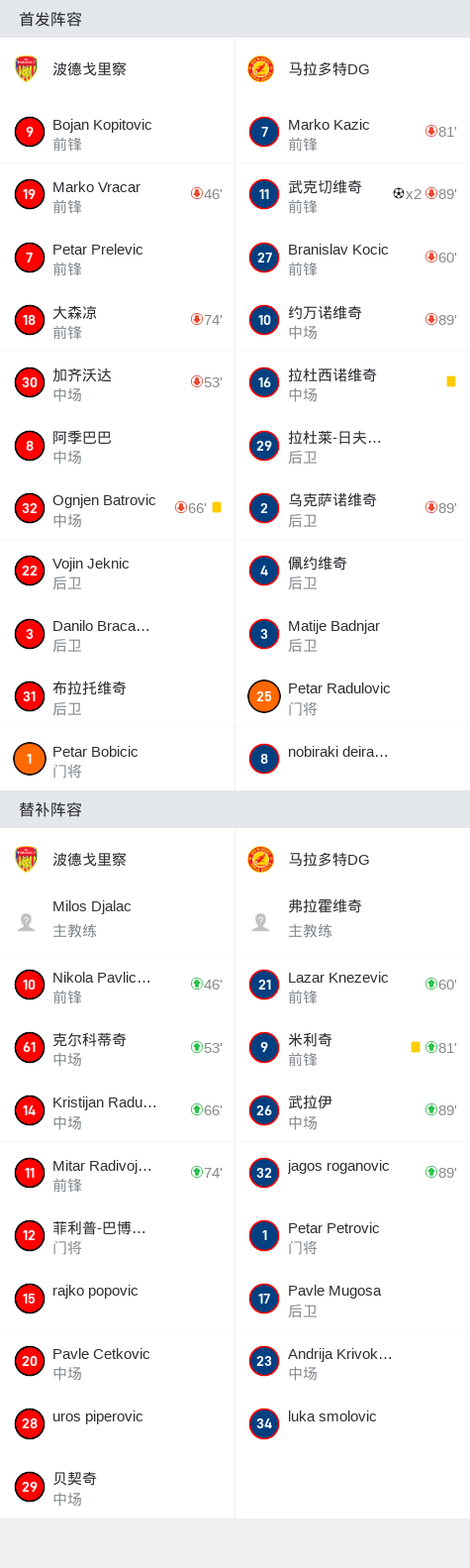
Task: Select substitute jagos roganovic
Action: [352, 1173]
